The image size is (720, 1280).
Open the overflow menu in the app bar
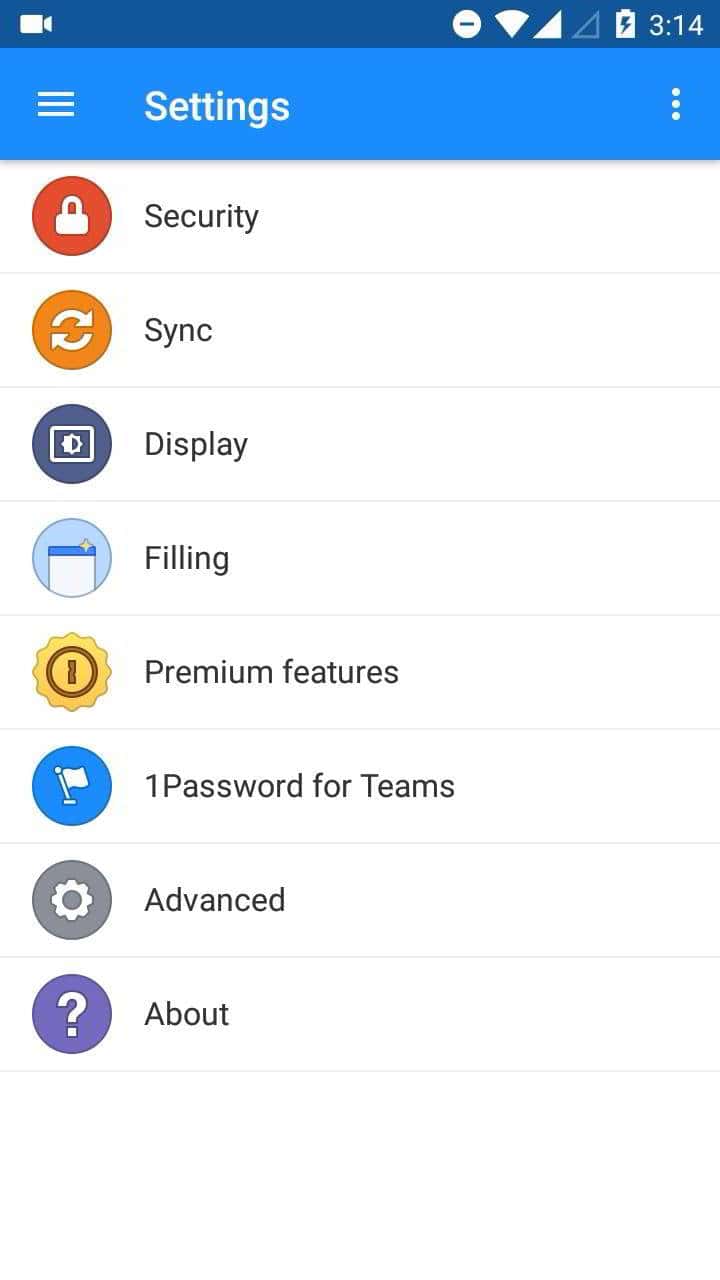coord(676,105)
